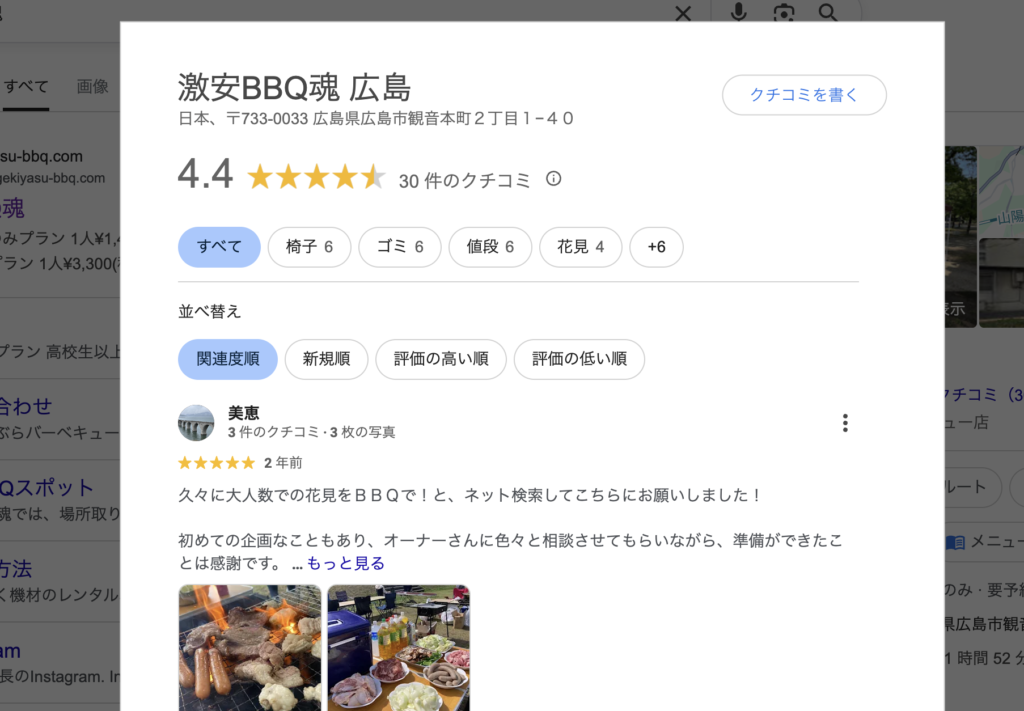Sort reviews by 関連度順
1024x711 pixels.
pos(228,359)
